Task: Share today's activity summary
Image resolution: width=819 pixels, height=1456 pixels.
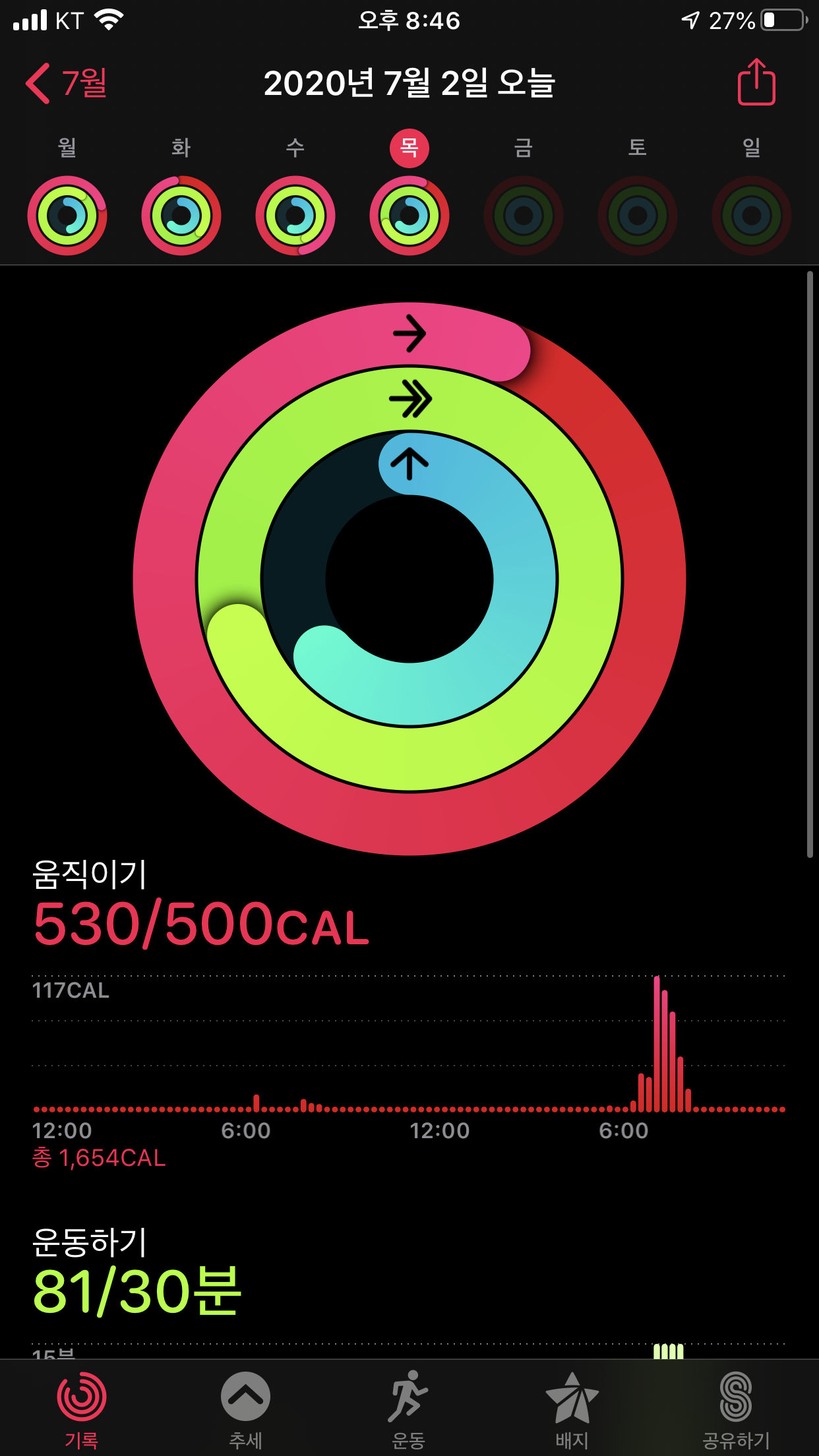Action: pyautogui.click(x=756, y=82)
